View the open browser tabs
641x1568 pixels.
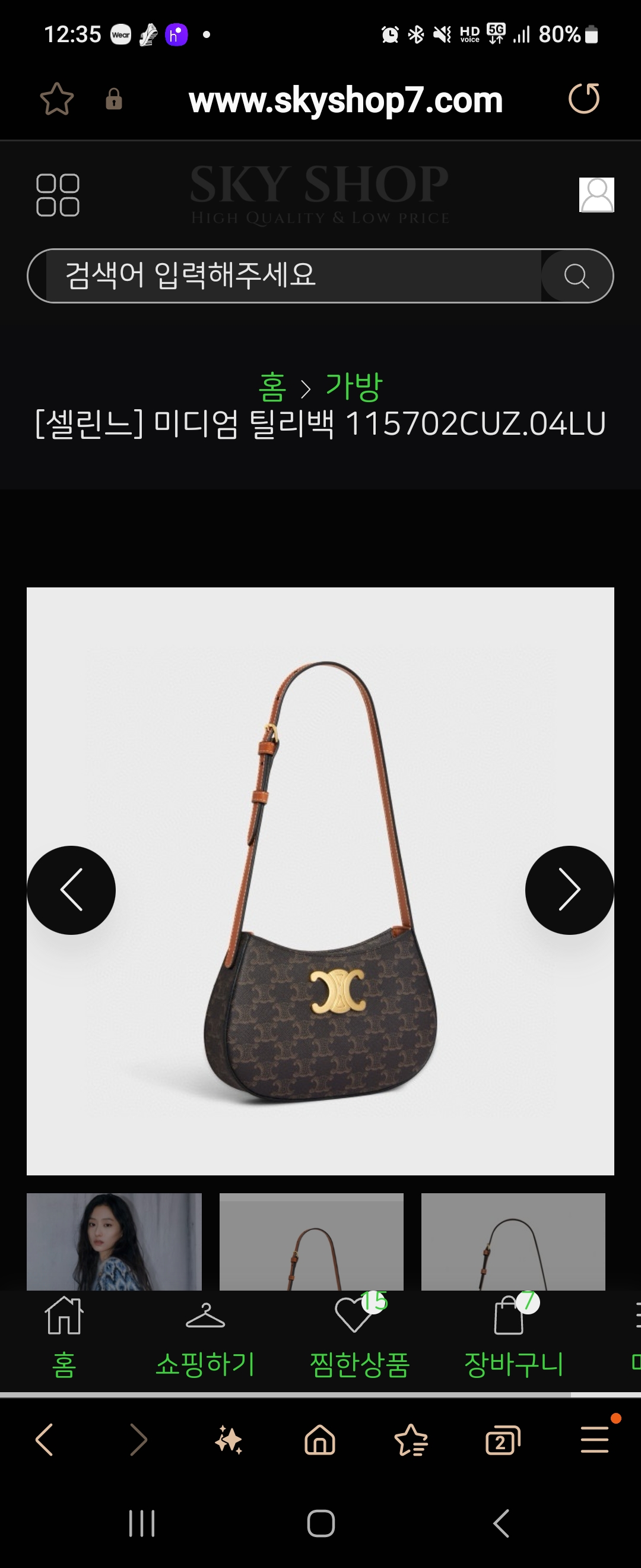tap(502, 1440)
